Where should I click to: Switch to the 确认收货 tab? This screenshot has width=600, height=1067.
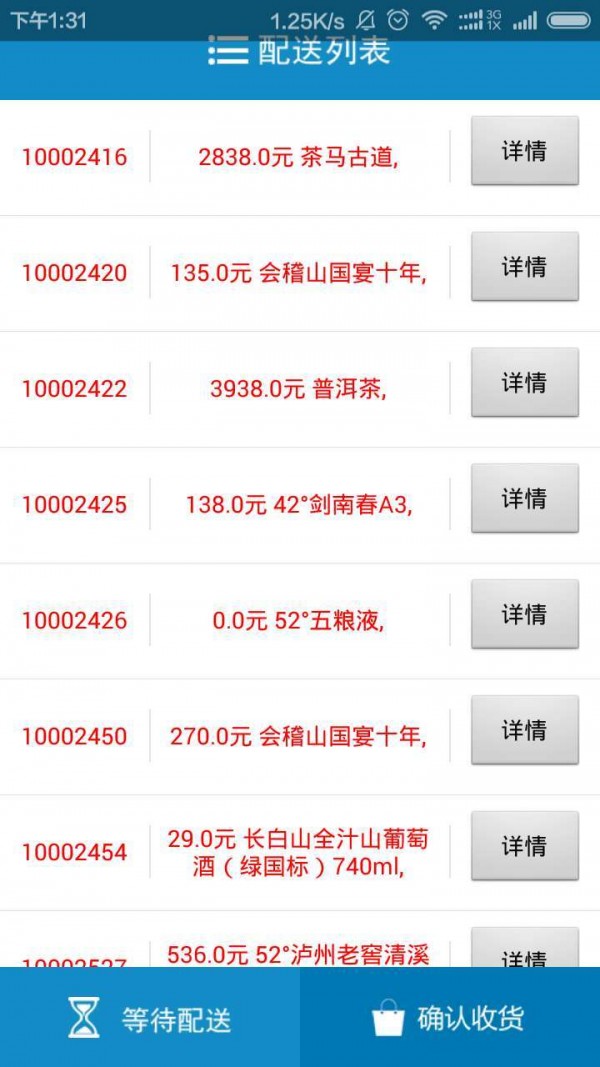(450, 1018)
